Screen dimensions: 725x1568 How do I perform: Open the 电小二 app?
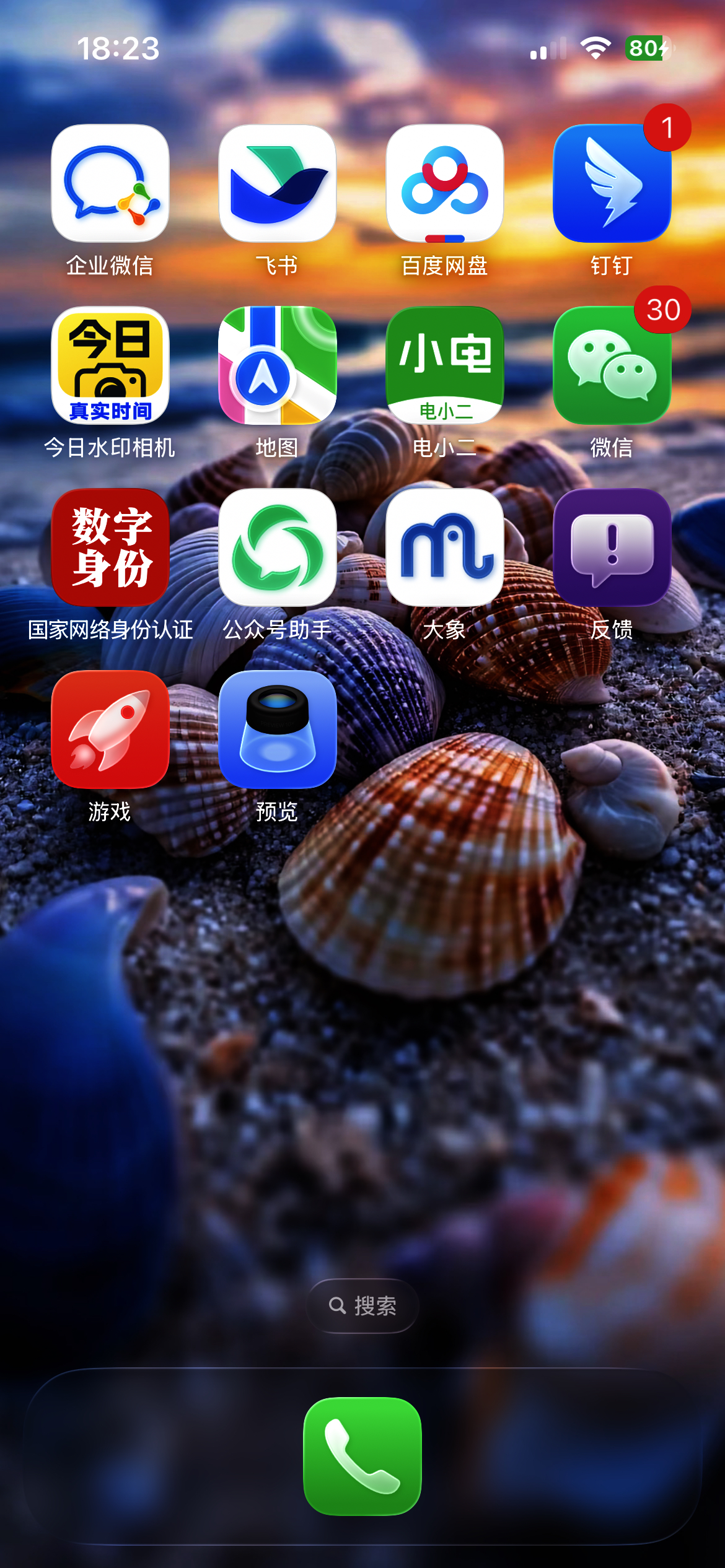(x=446, y=367)
